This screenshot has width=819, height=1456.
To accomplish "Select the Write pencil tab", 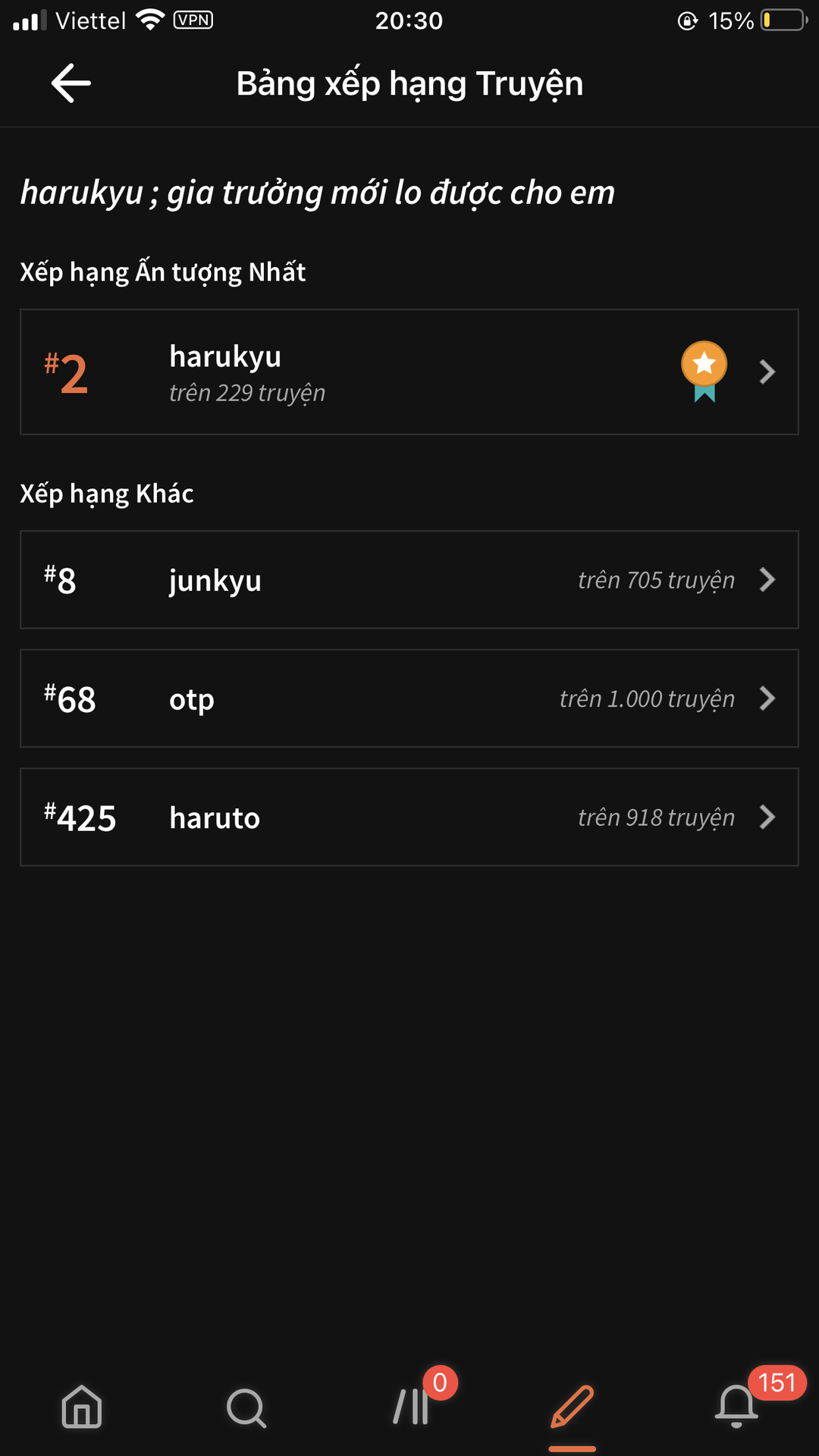I will pyautogui.click(x=573, y=1407).
